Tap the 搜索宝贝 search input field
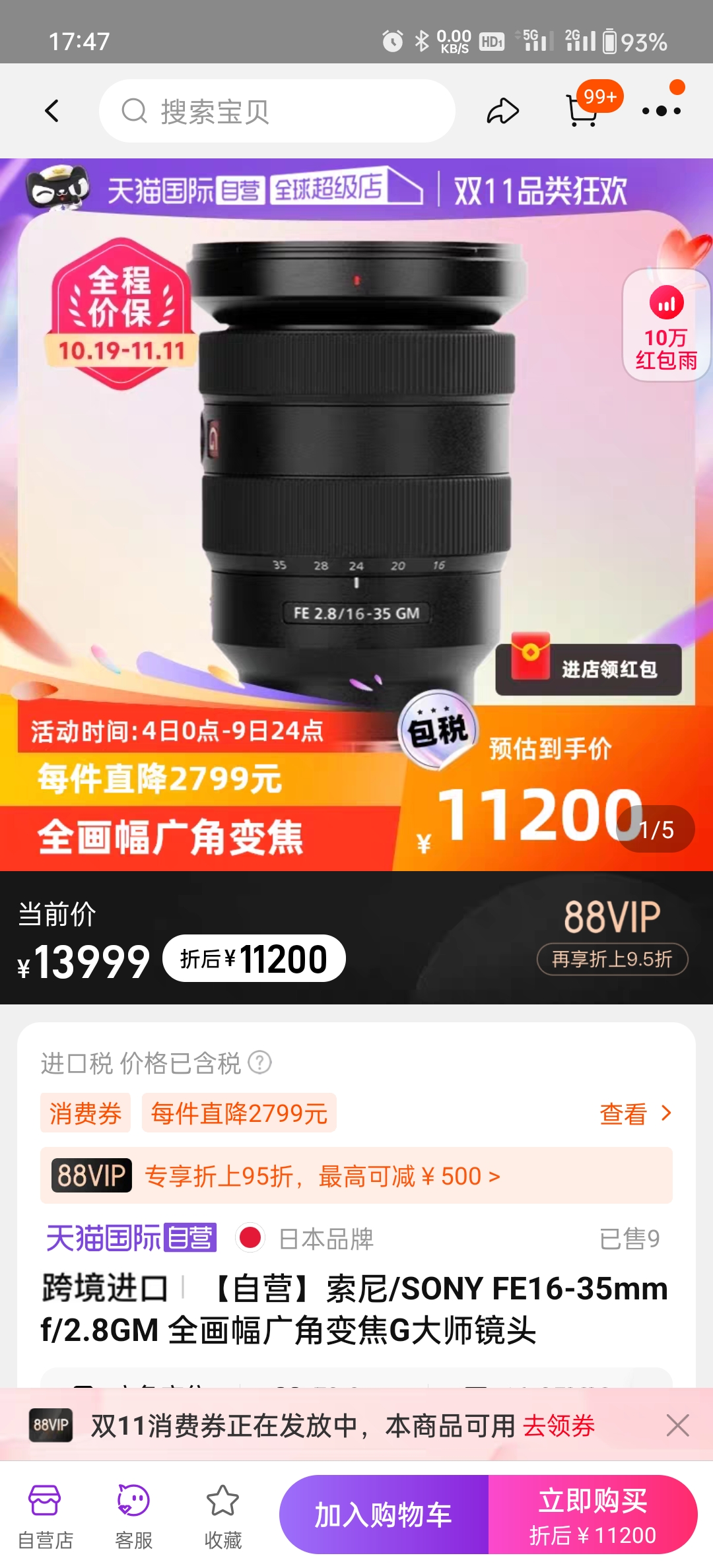The width and height of the screenshot is (713, 1568). tap(277, 110)
